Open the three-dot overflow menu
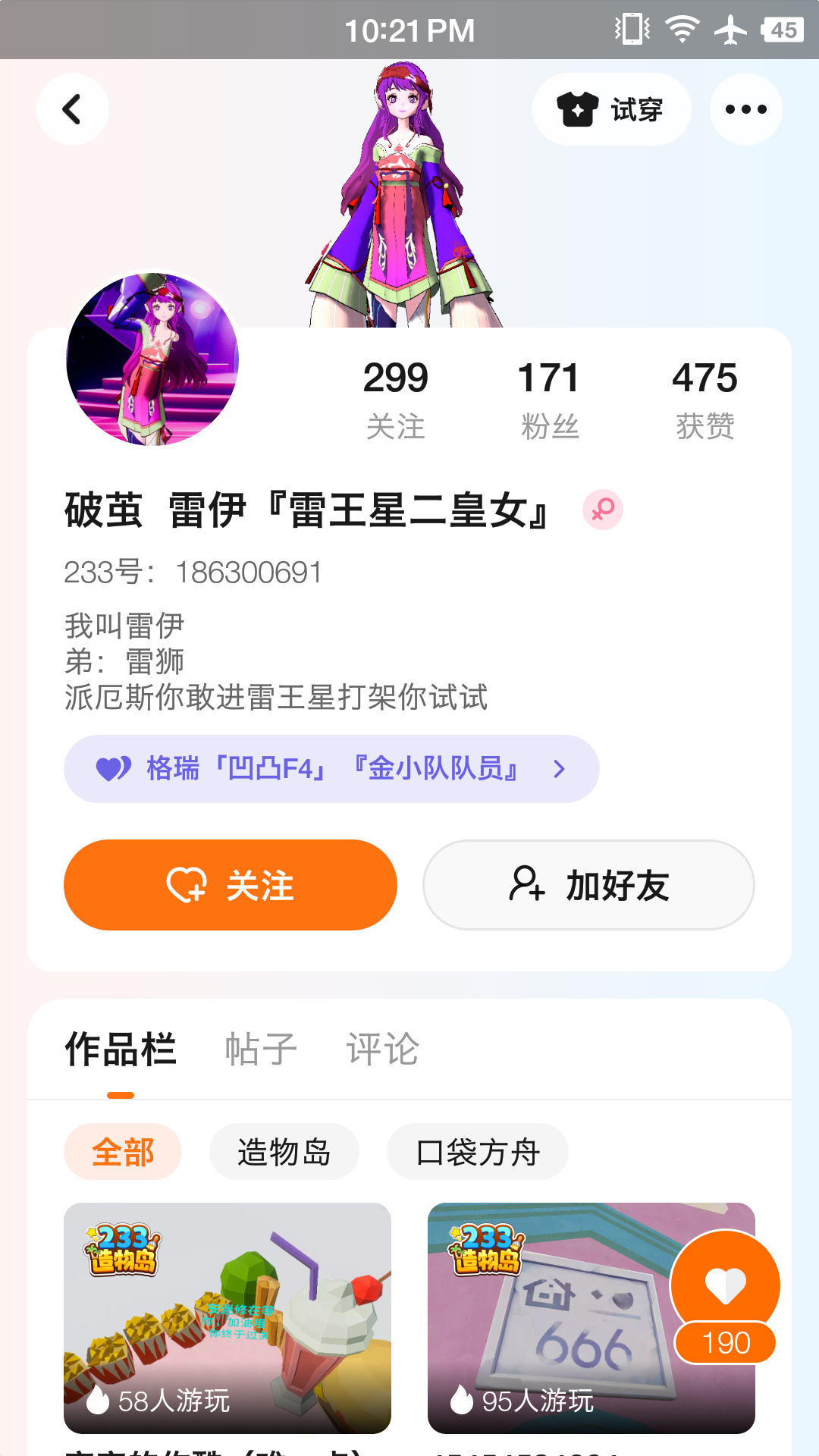This screenshot has width=819, height=1456. pos(745,109)
